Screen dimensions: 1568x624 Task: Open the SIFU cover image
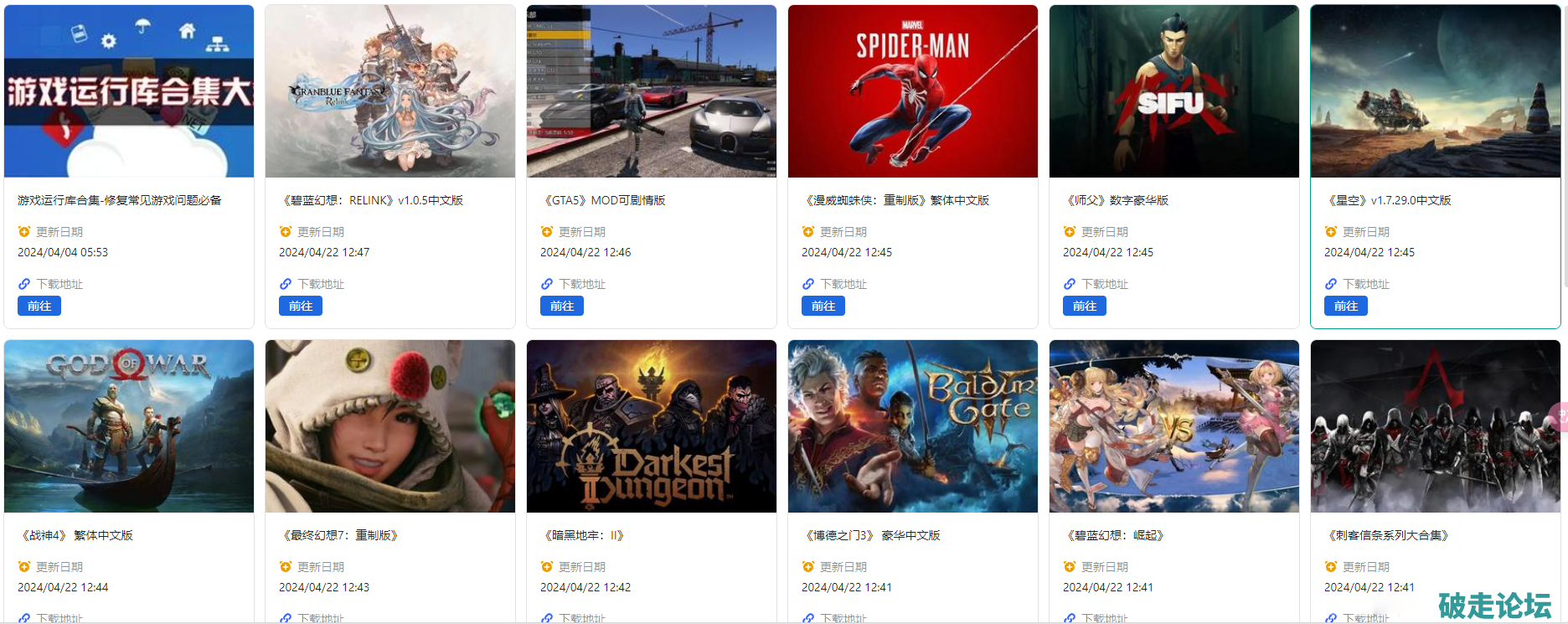[1173, 91]
